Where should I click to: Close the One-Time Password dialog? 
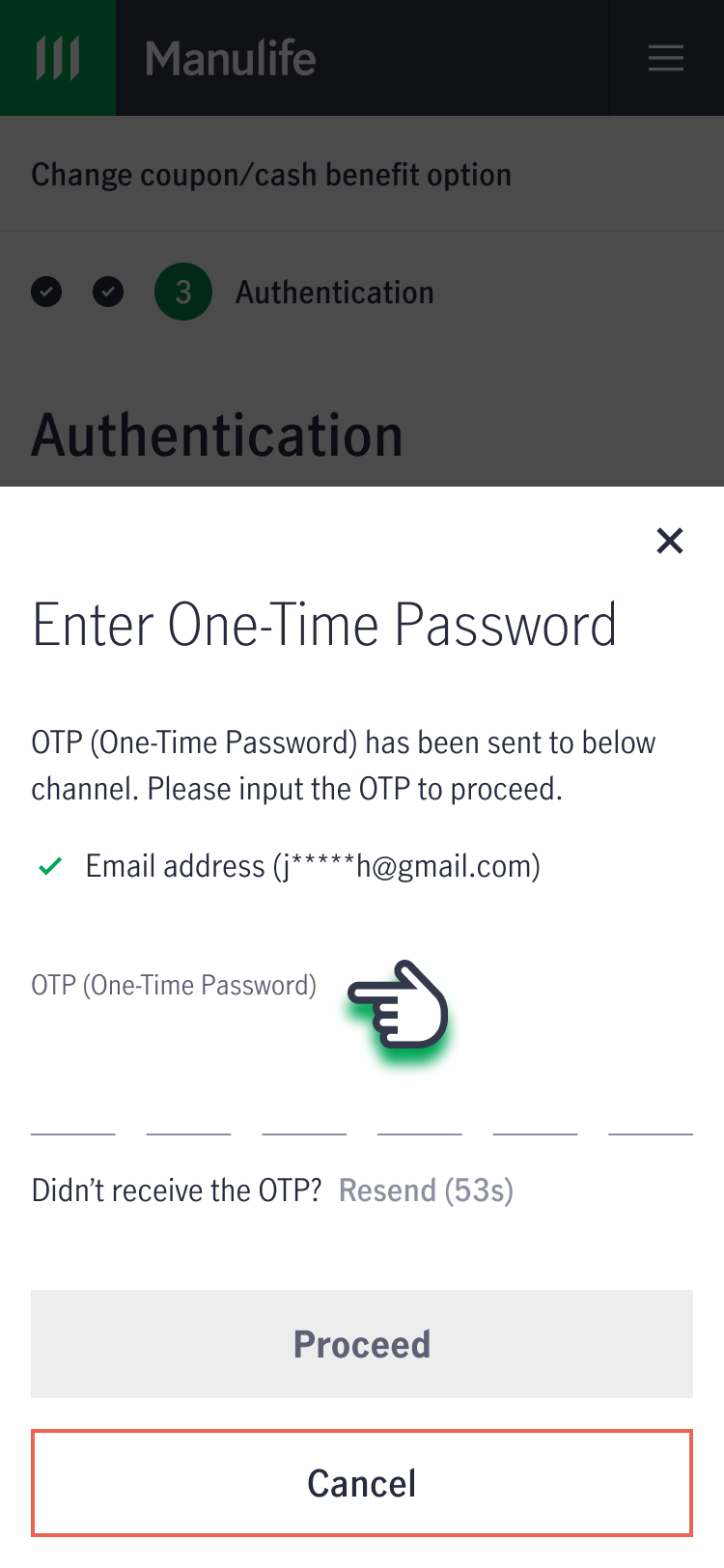669,541
